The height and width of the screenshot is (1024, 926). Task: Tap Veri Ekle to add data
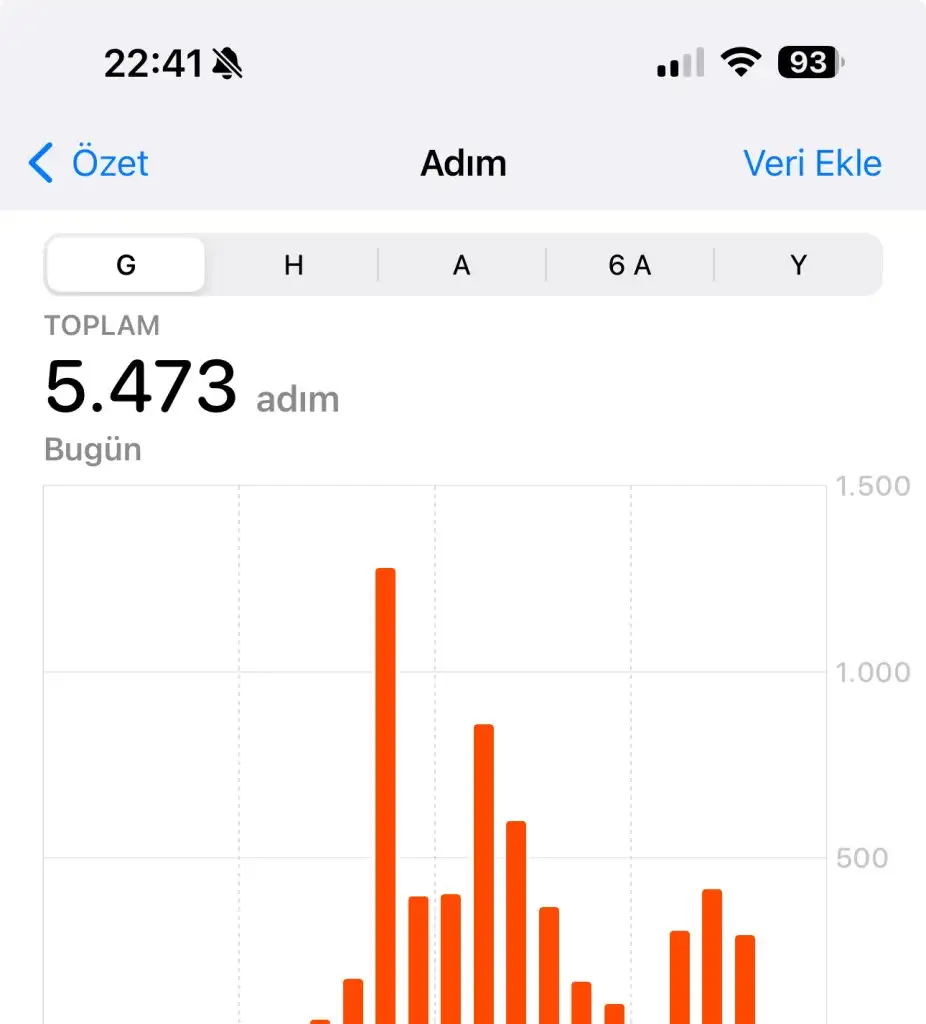tap(812, 163)
